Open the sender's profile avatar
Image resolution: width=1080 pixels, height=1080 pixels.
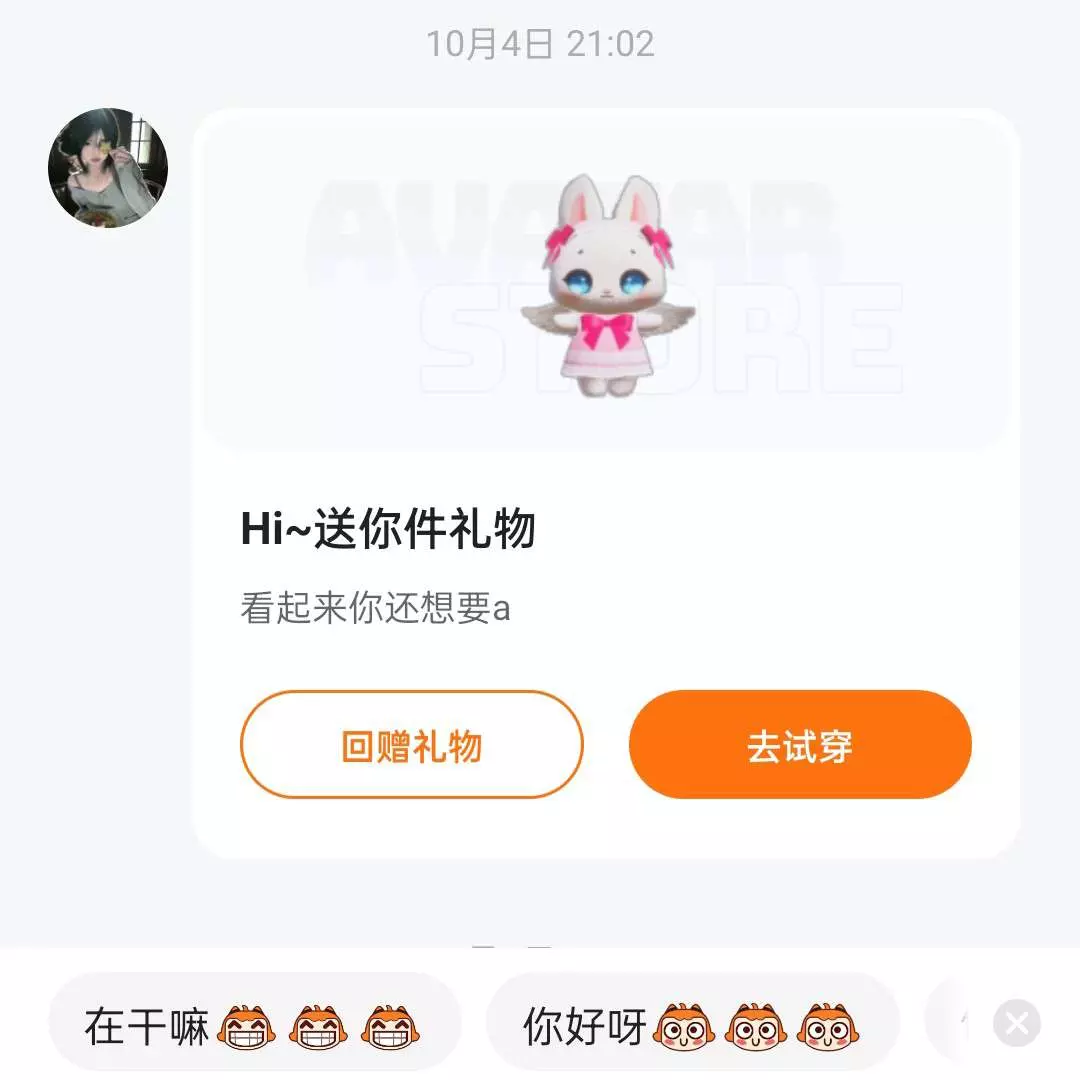108,168
